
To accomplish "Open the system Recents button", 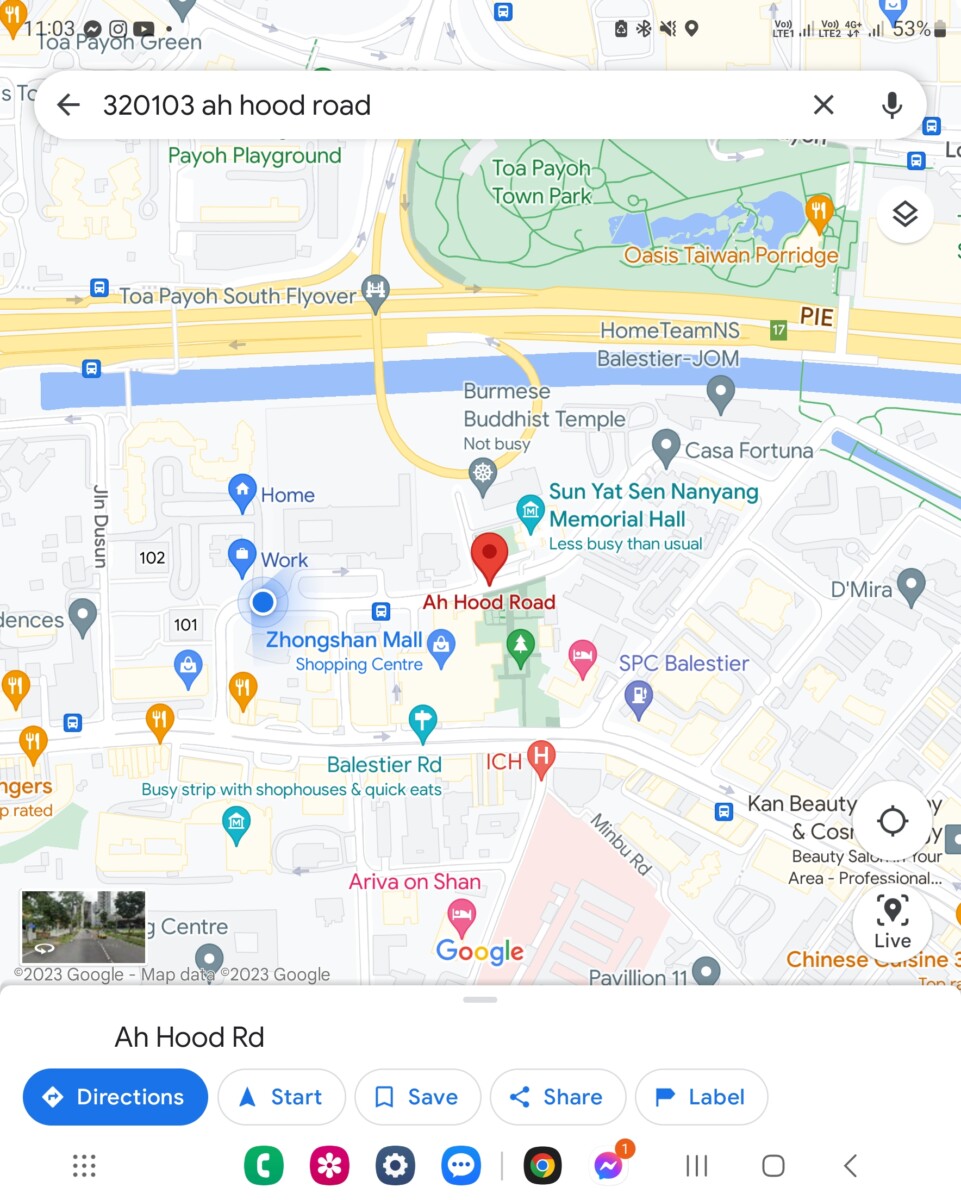I will [x=697, y=1165].
